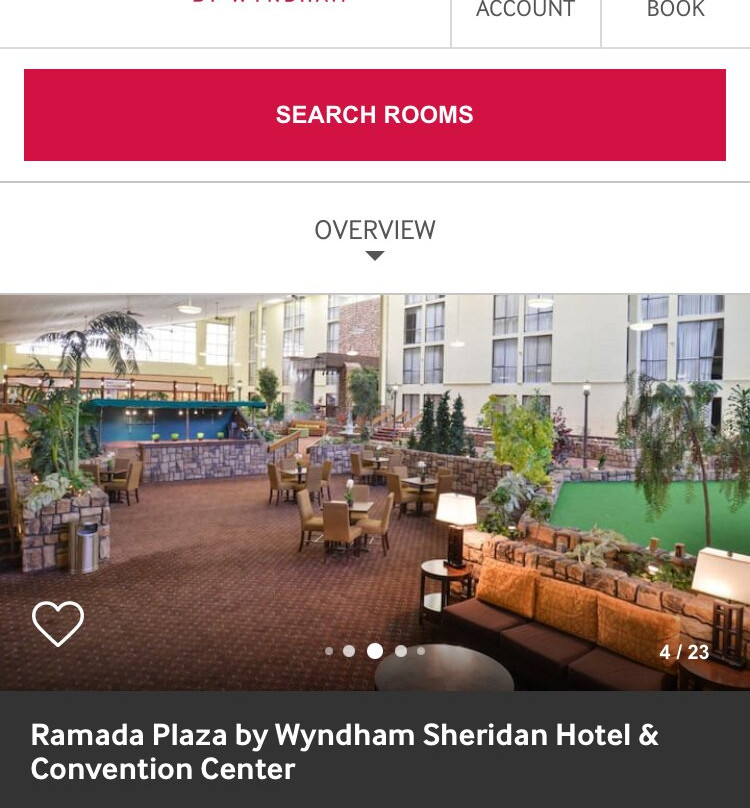Select the fourth carousel dot

point(398,650)
